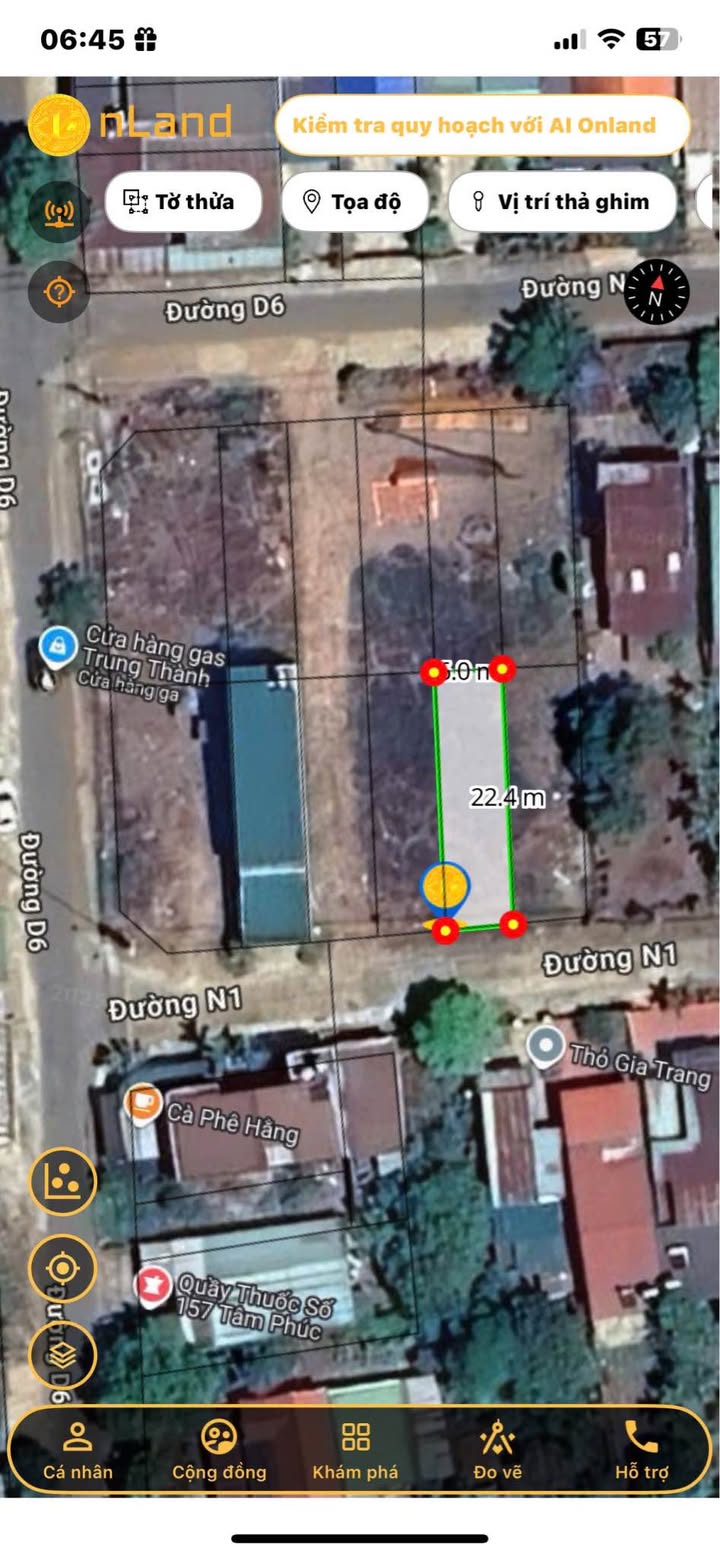
Task: Center map on my current location
Action: (63, 1268)
